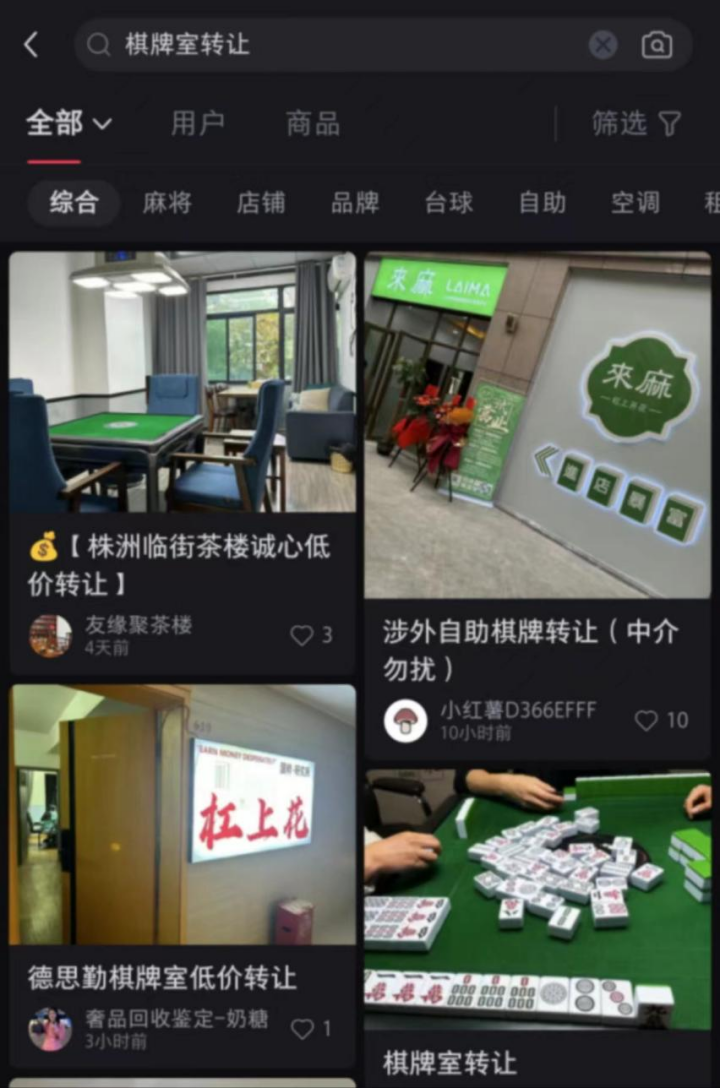Select the 综合 chip
Screen dimensions: 720x1088
click(74, 203)
